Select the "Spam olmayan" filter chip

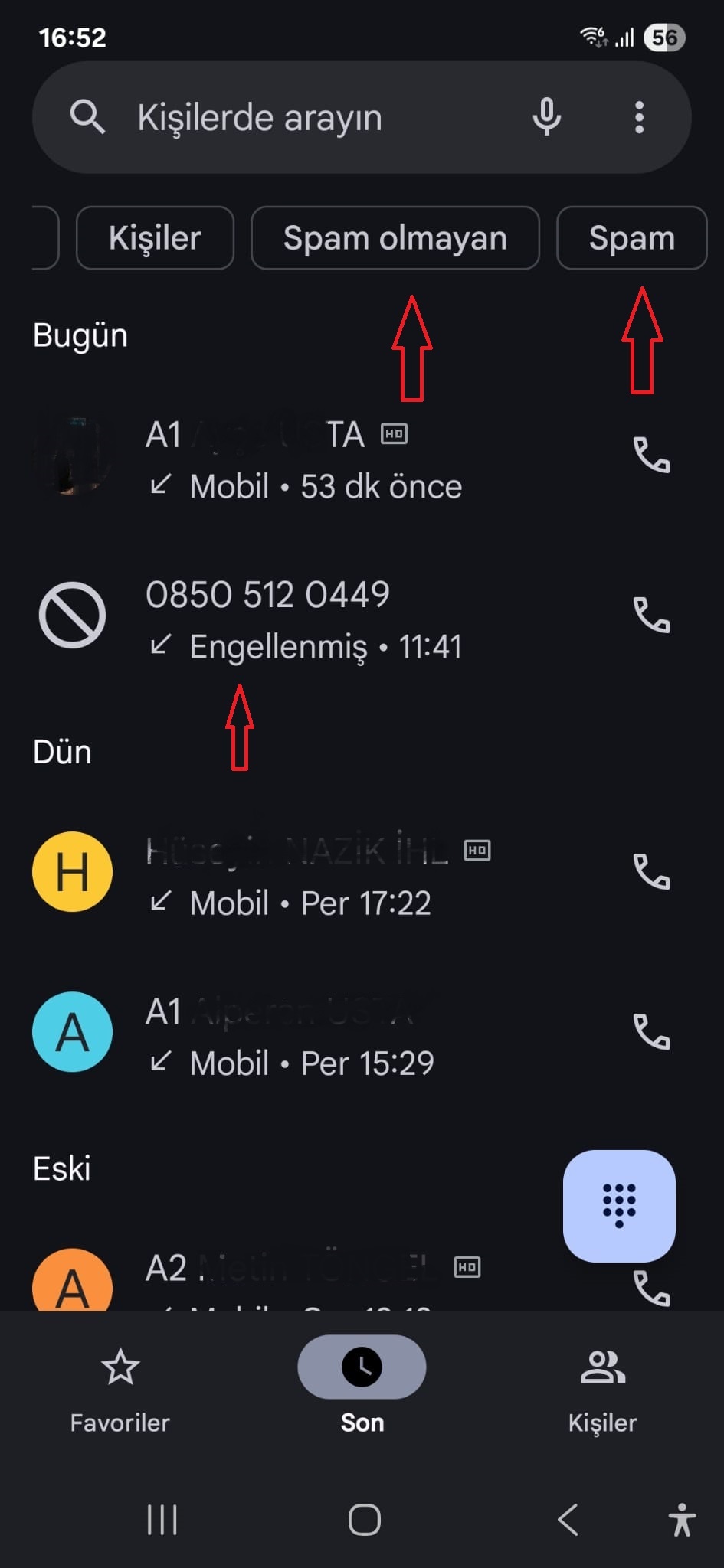point(395,238)
